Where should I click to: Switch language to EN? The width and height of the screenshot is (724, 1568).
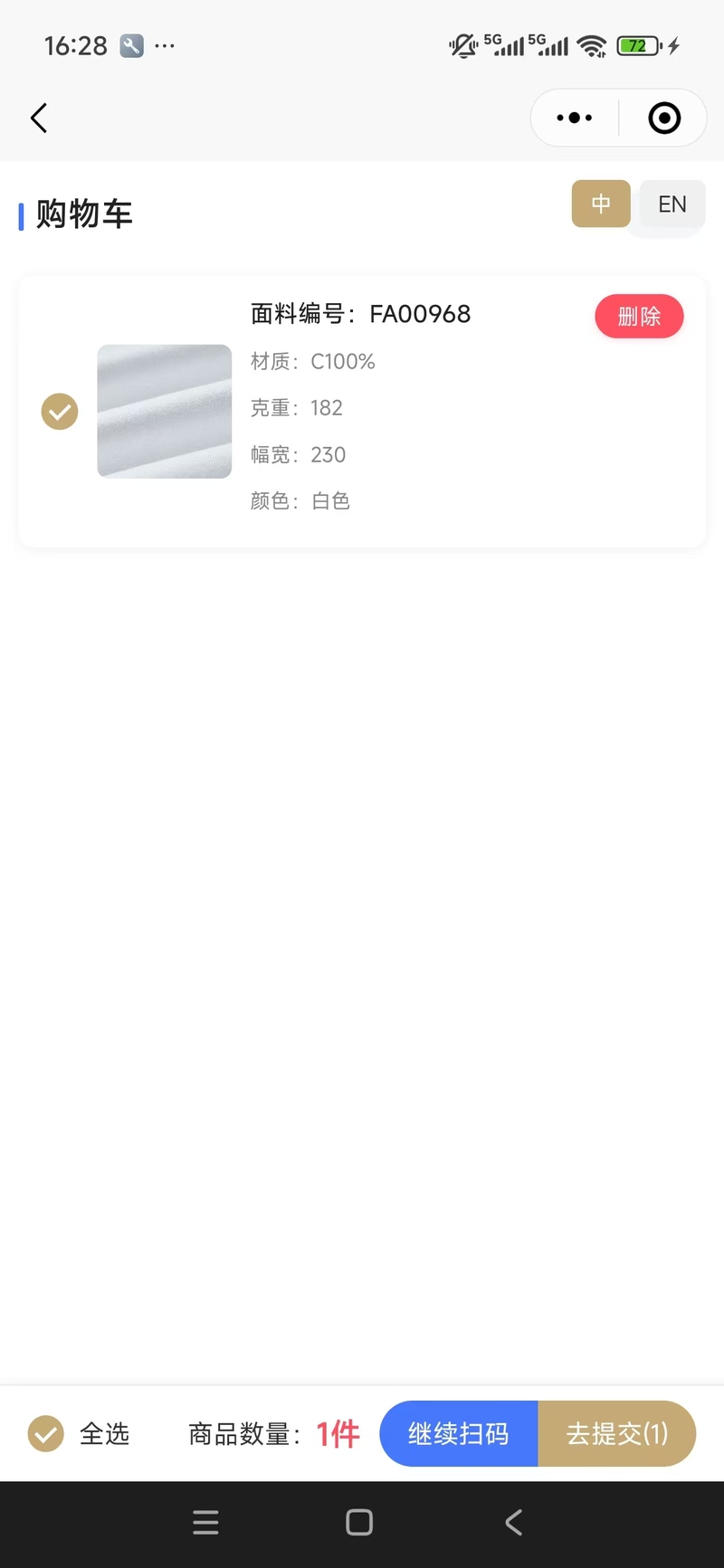coord(672,204)
